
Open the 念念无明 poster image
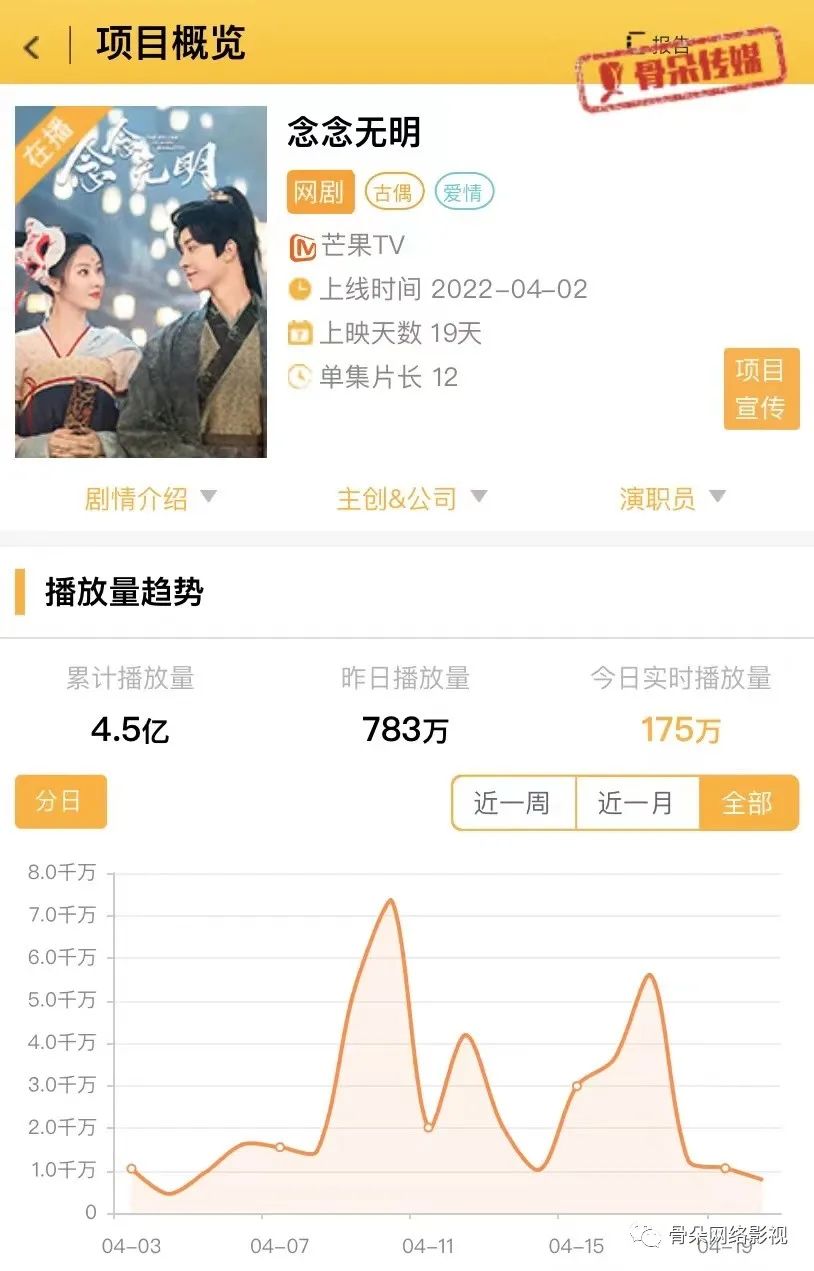coord(141,282)
